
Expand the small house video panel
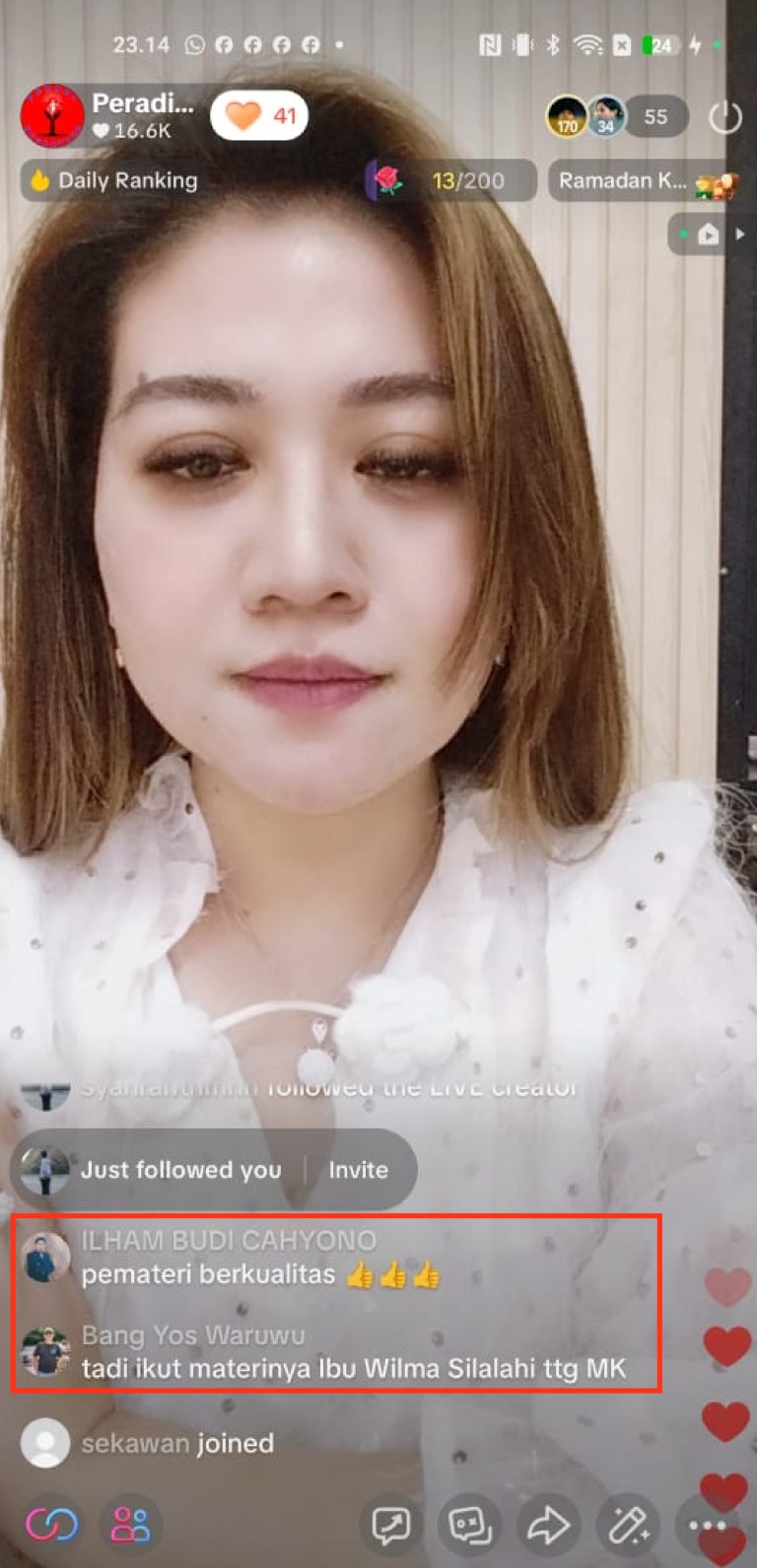tap(709, 235)
